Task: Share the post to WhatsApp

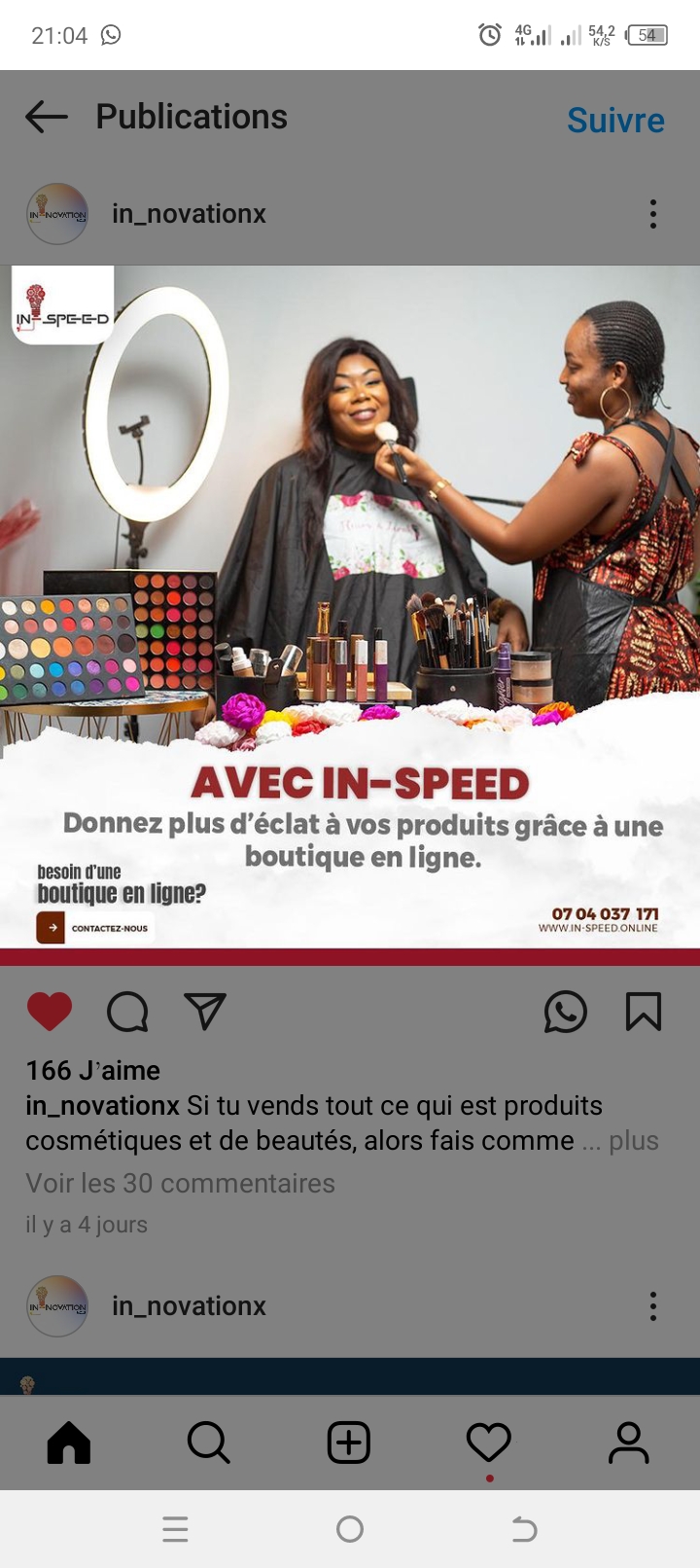Action: [566, 1012]
